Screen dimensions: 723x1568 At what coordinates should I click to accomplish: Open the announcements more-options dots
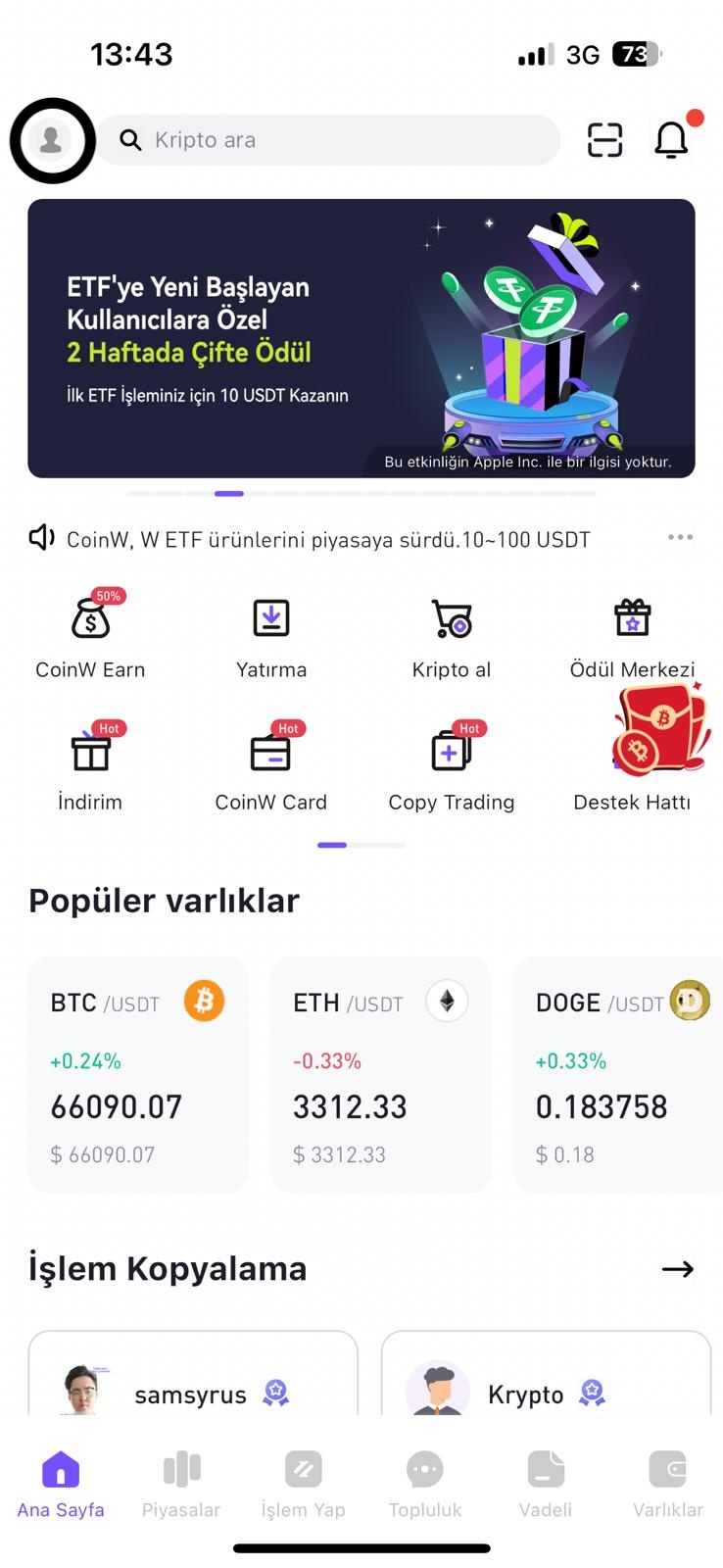tap(680, 537)
